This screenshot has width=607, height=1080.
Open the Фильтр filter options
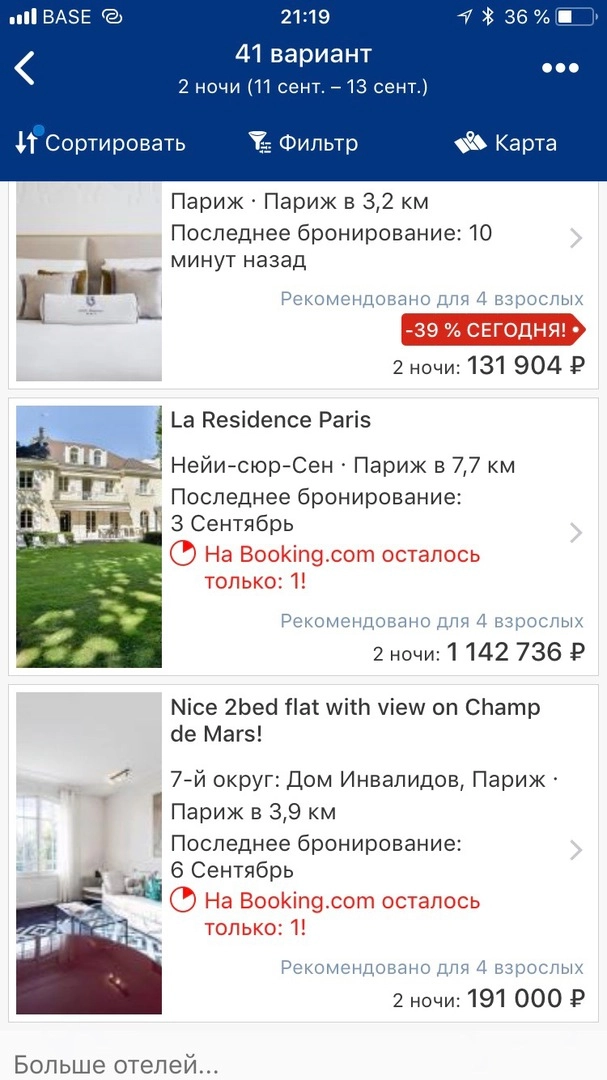coord(303,143)
